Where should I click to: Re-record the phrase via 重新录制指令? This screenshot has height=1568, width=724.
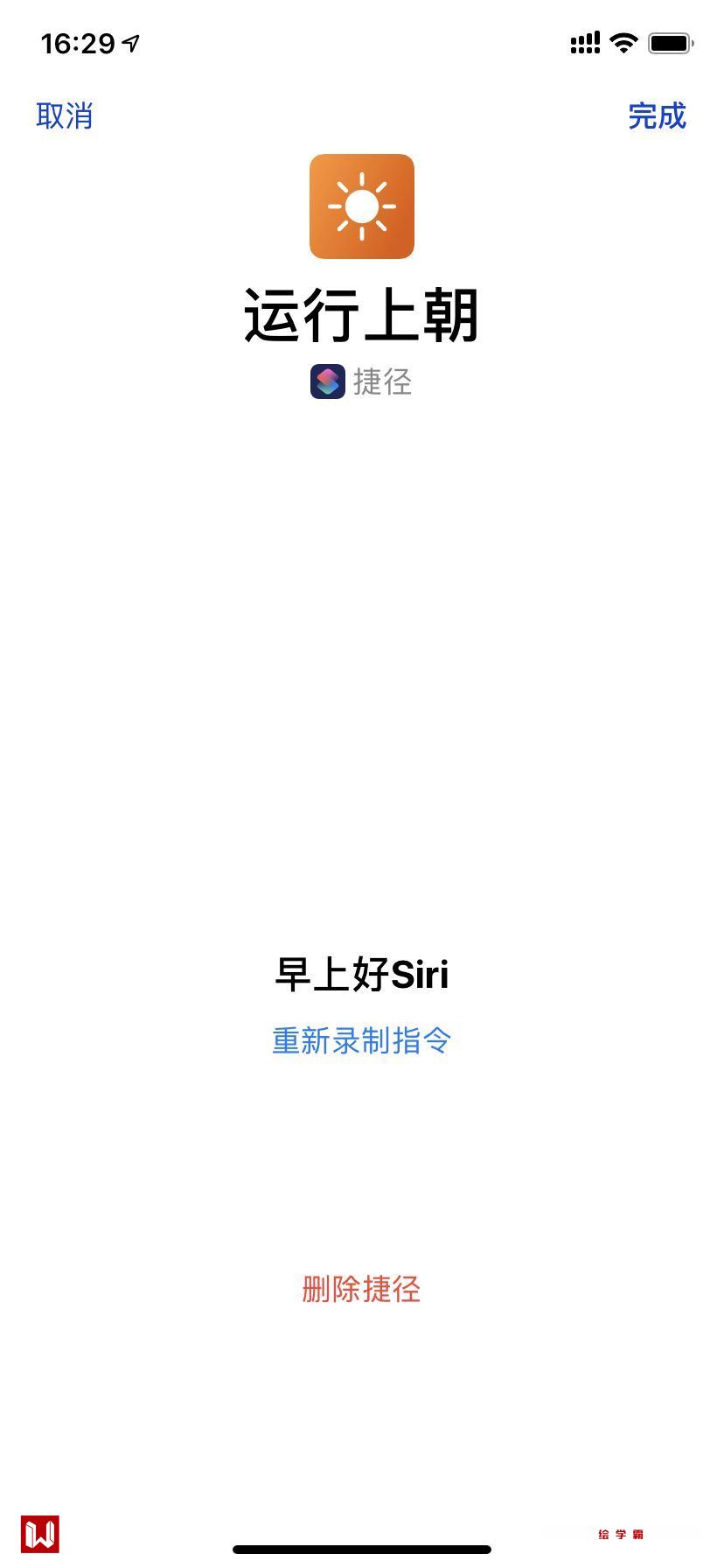(361, 1040)
